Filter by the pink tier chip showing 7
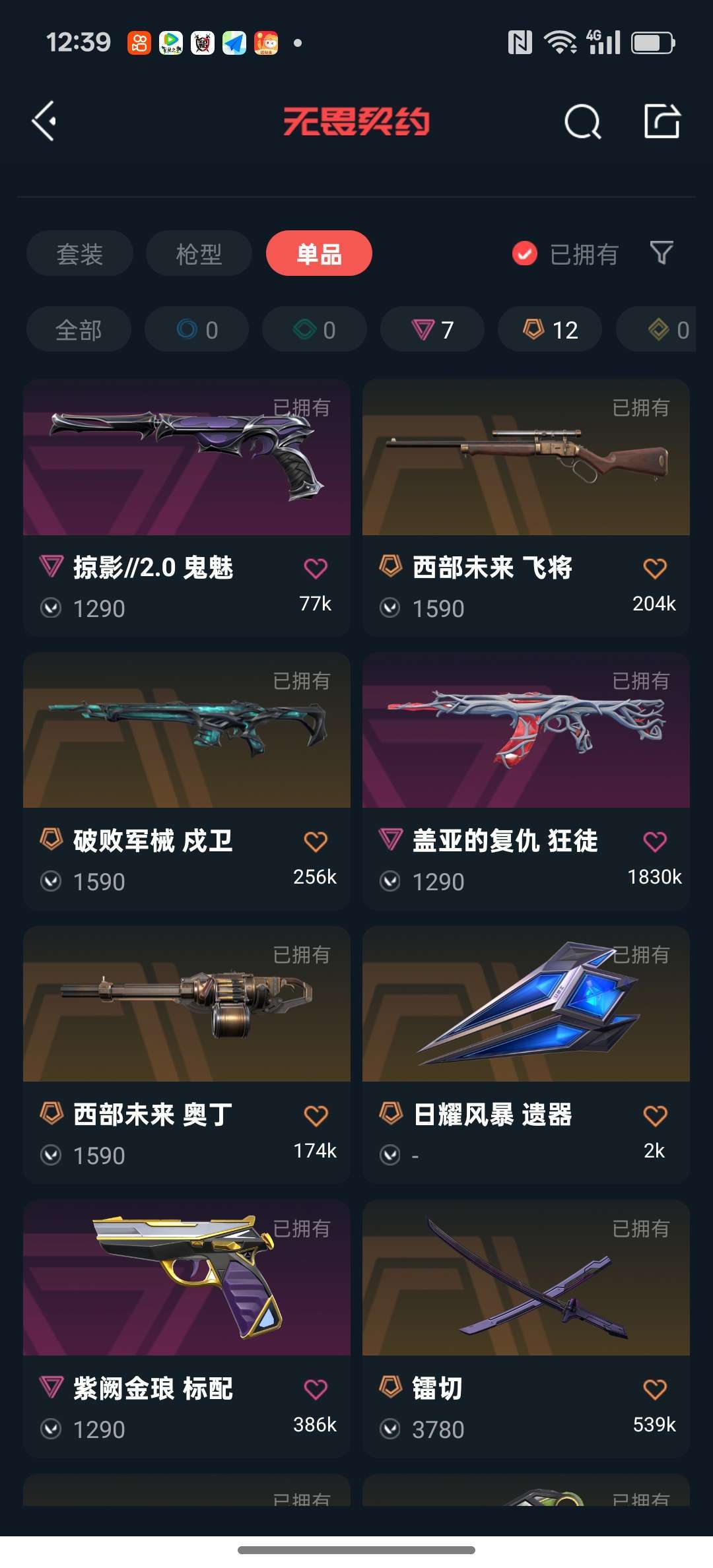The image size is (713, 1568). coord(432,329)
